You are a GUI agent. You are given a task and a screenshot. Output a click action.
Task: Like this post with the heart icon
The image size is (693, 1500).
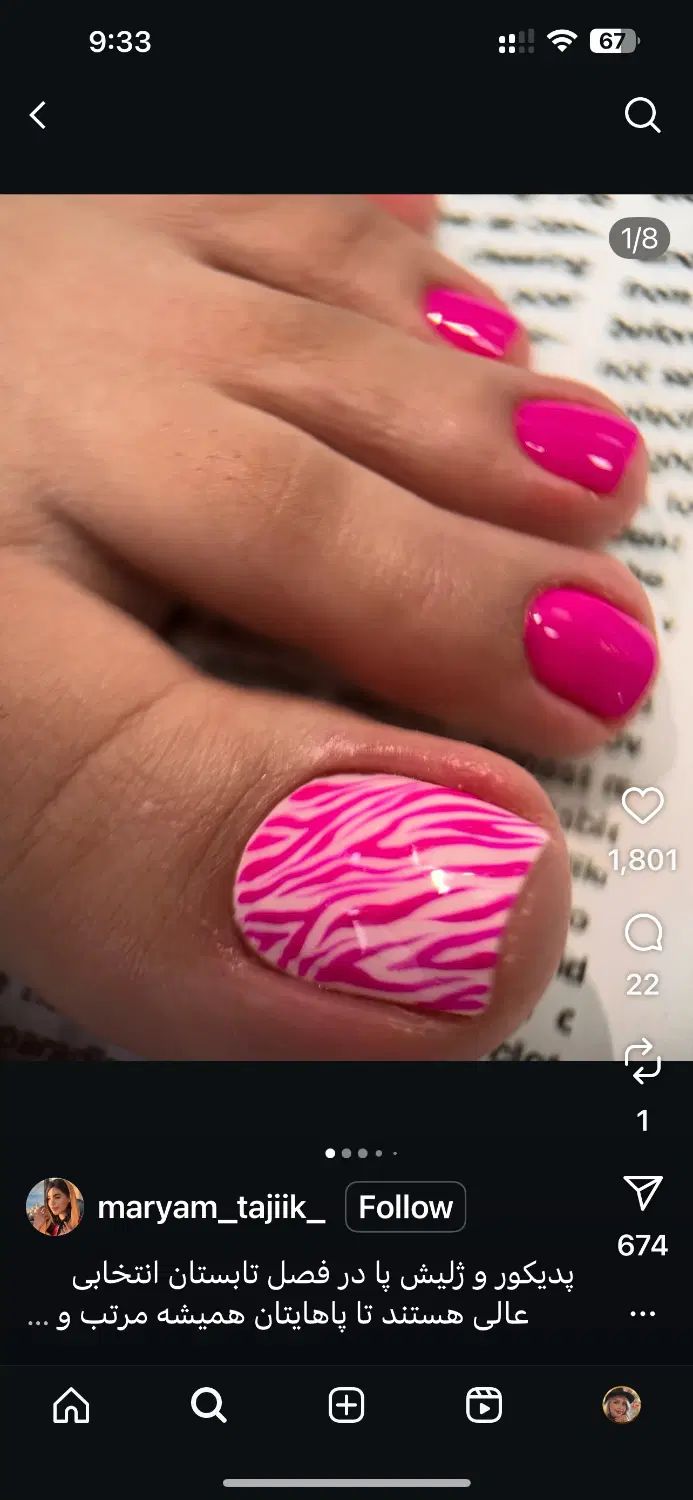tap(642, 806)
